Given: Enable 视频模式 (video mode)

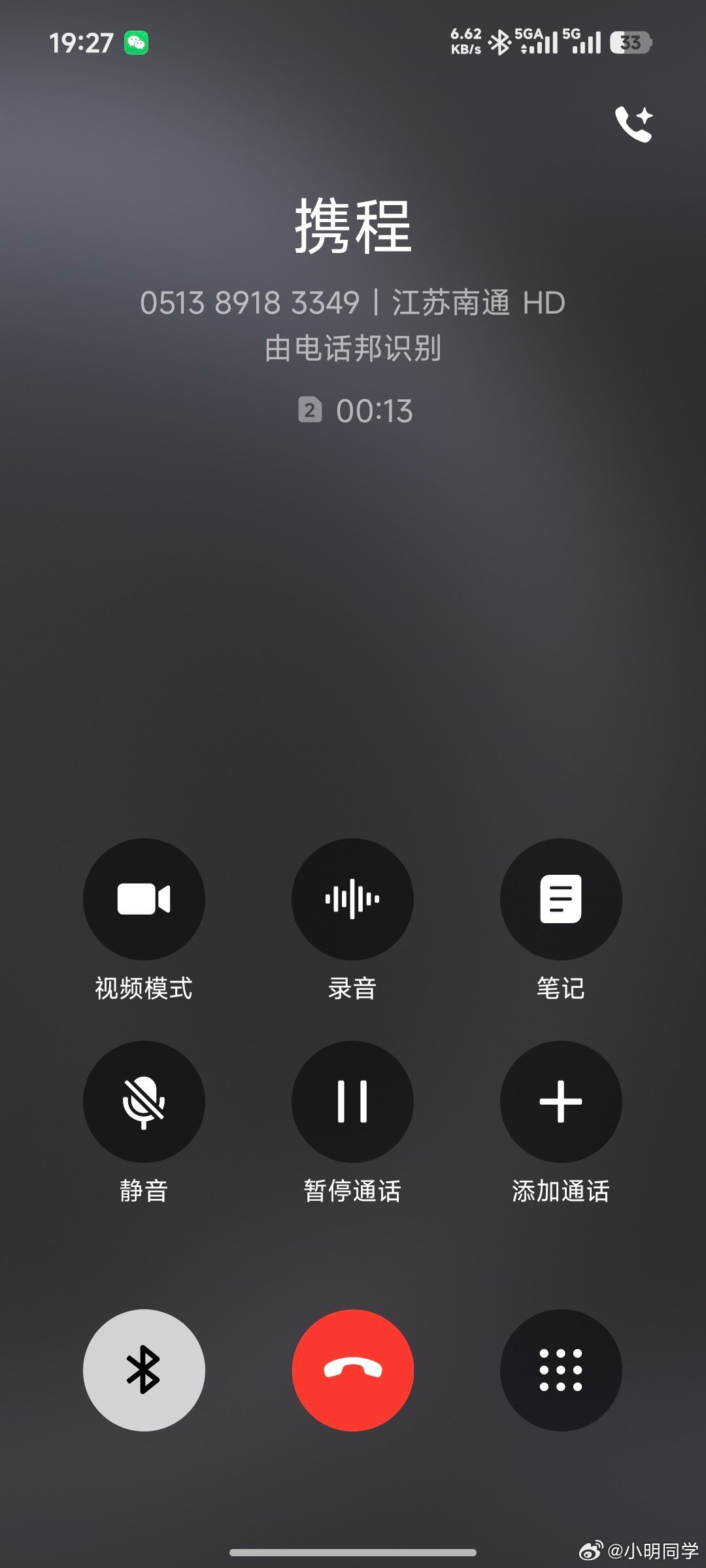Looking at the screenshot, I should pos(144,900).
